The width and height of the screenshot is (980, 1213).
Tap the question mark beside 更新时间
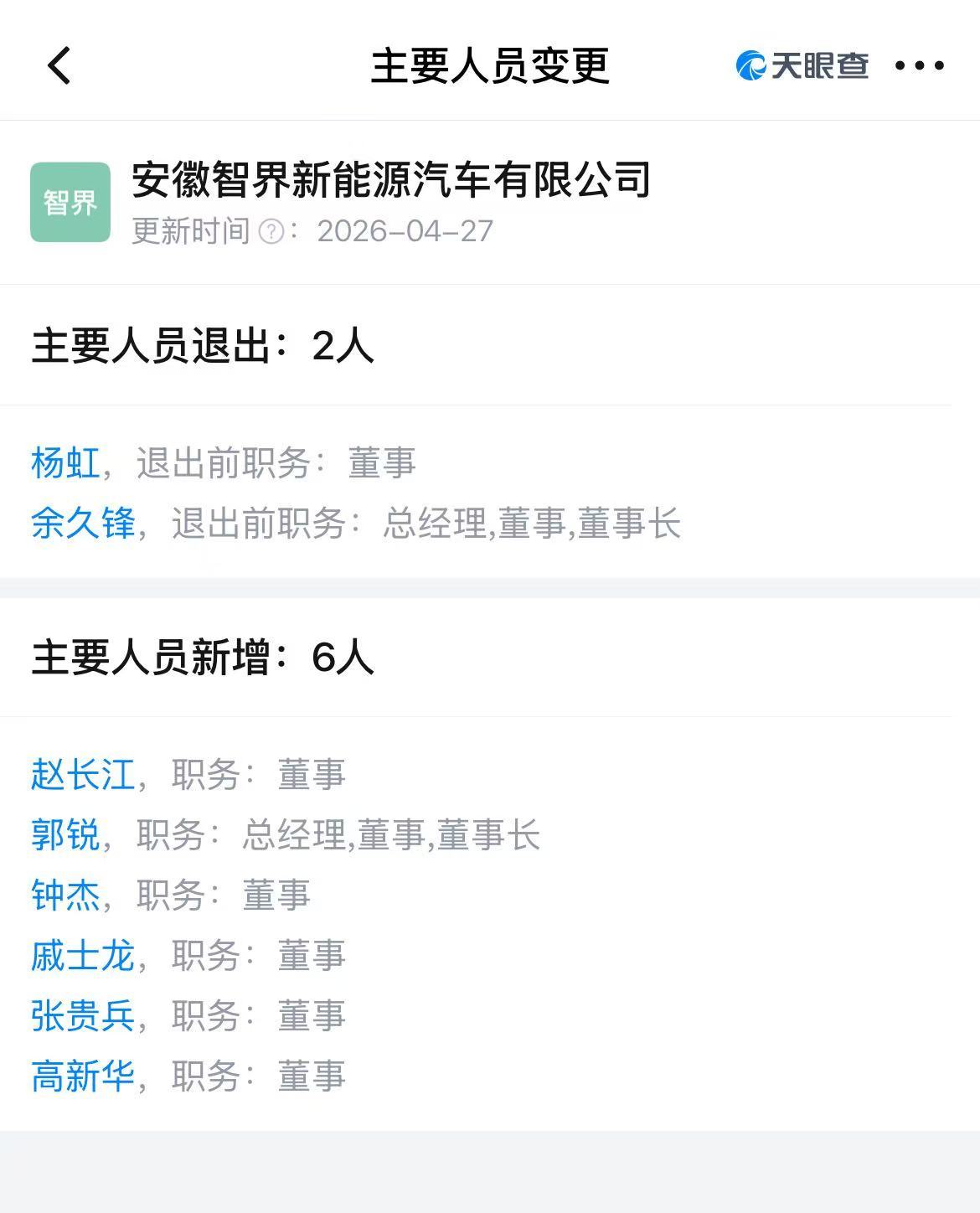[x=268, y=230]
